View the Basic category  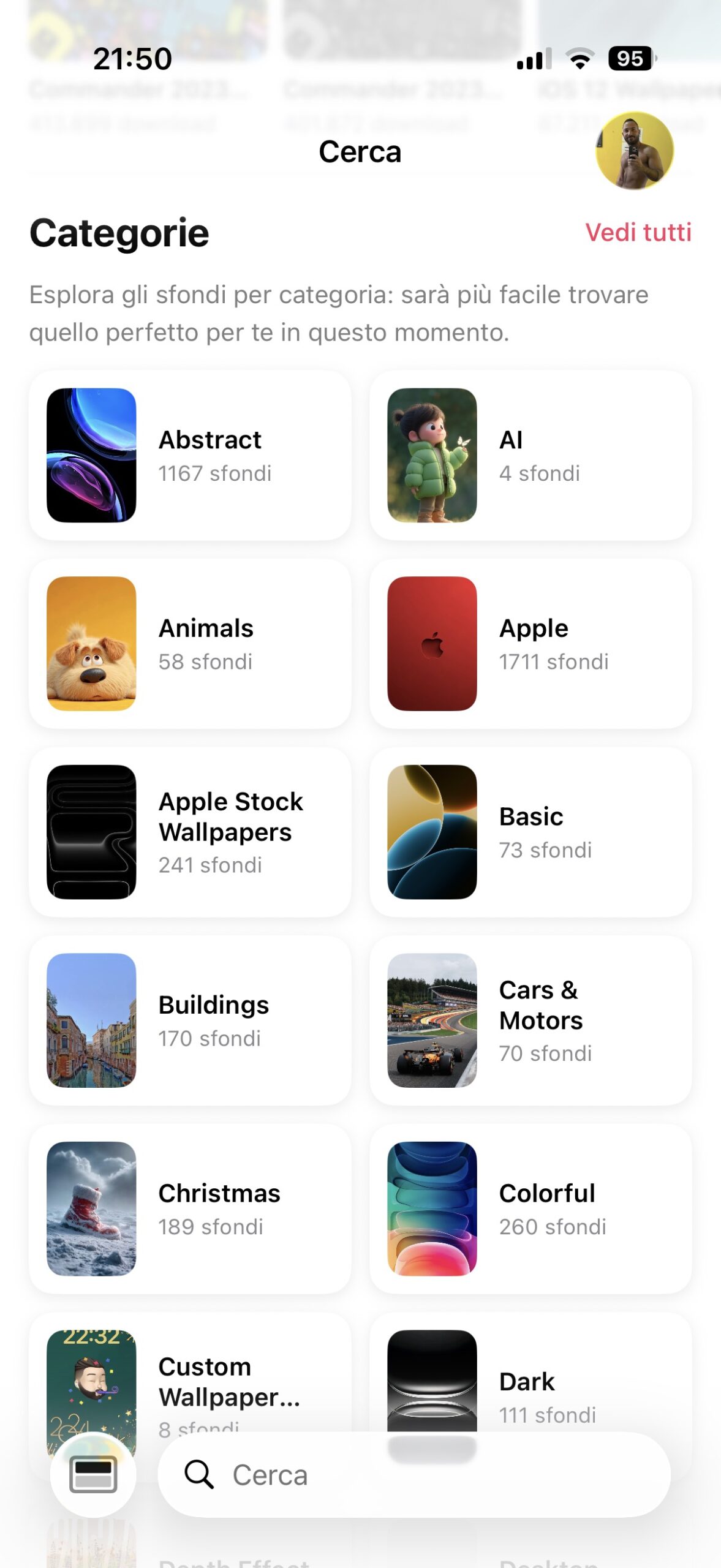pyautogui.click(x=530, y=832)
